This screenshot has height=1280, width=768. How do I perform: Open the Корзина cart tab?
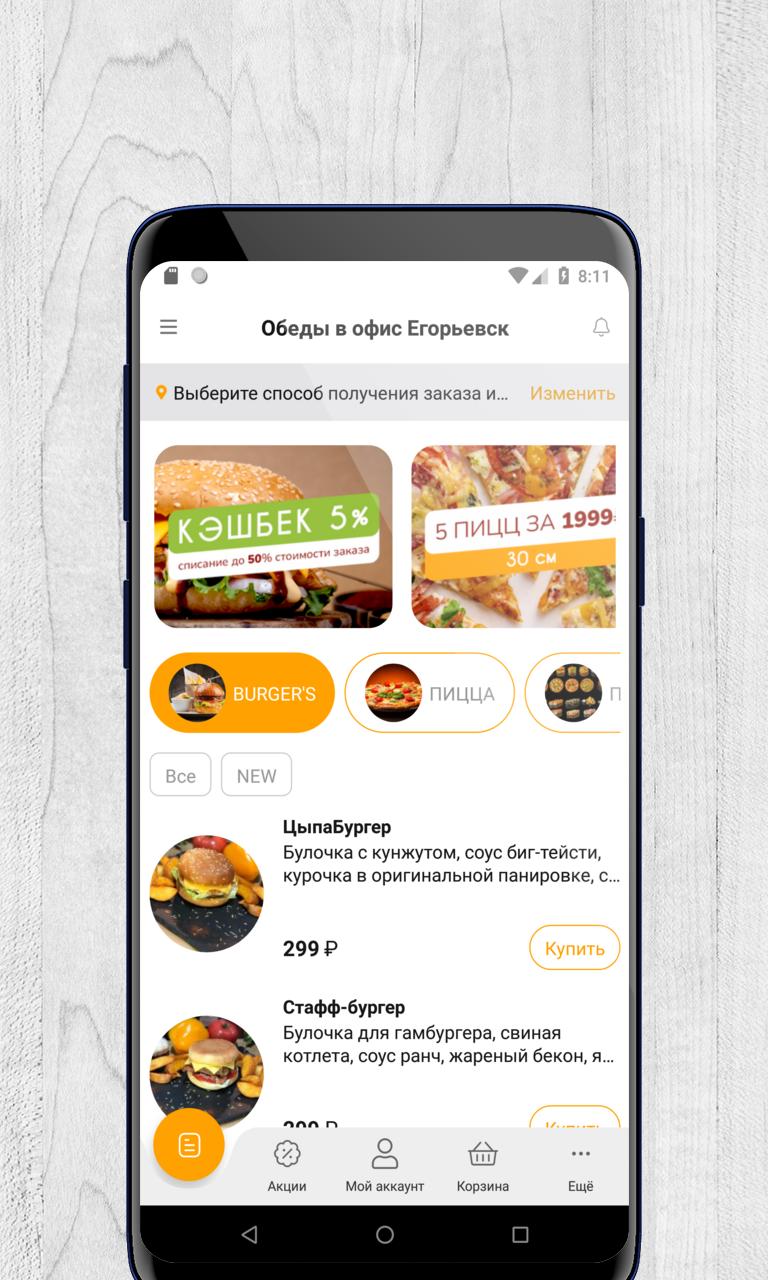483,1166
